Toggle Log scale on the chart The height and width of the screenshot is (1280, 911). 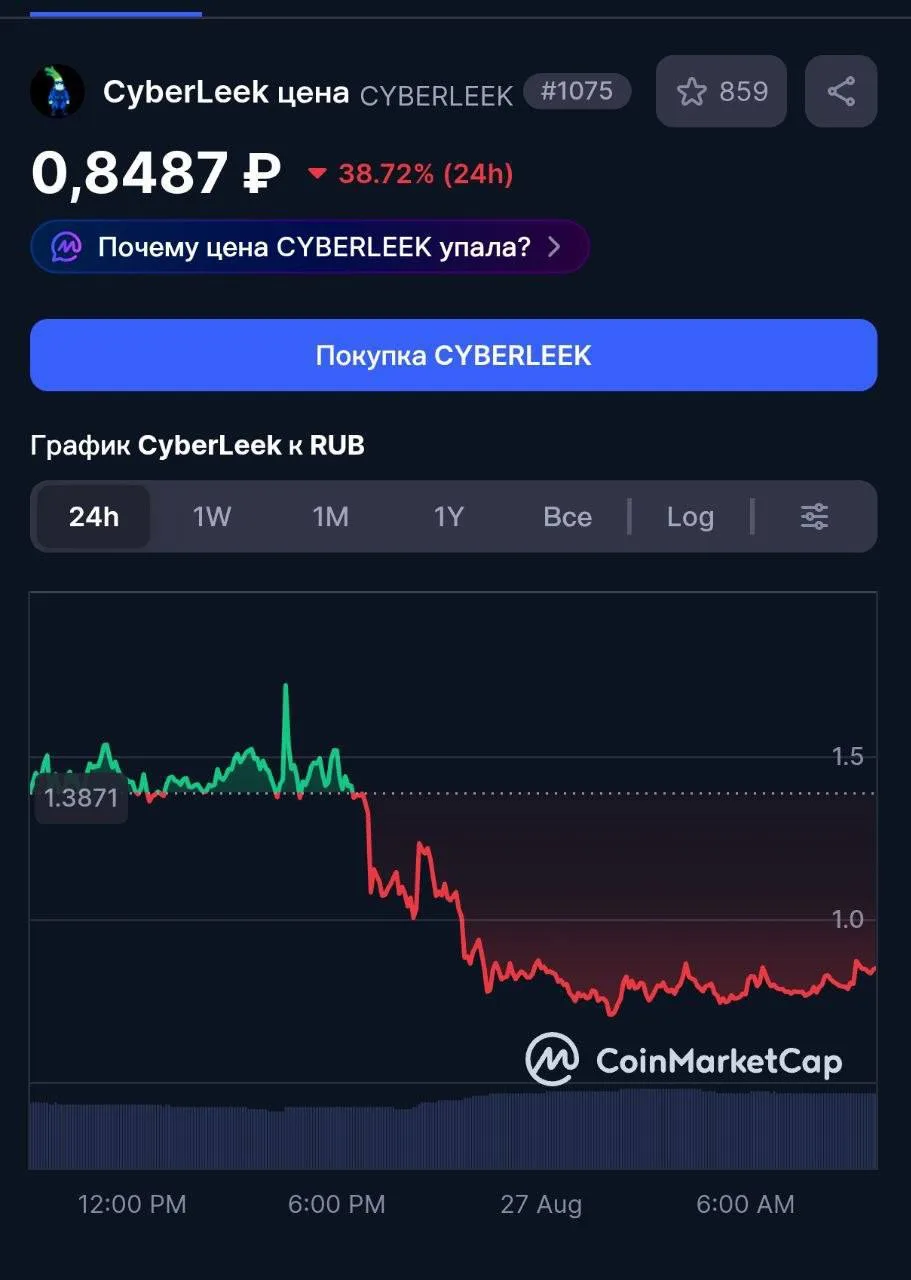[690, 517]
